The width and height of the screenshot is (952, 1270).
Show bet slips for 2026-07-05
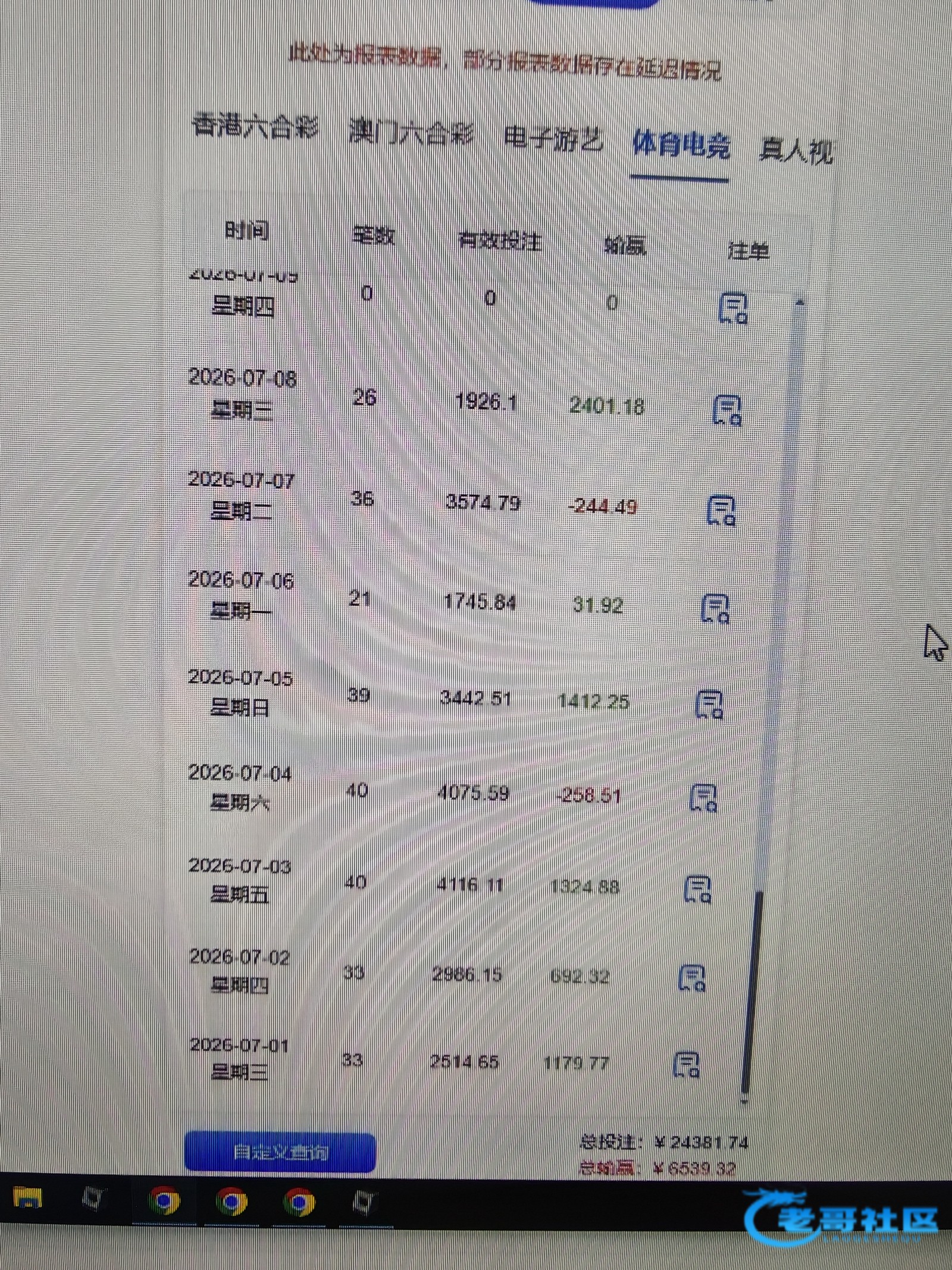pyautogui.click(x=709, y=705)
